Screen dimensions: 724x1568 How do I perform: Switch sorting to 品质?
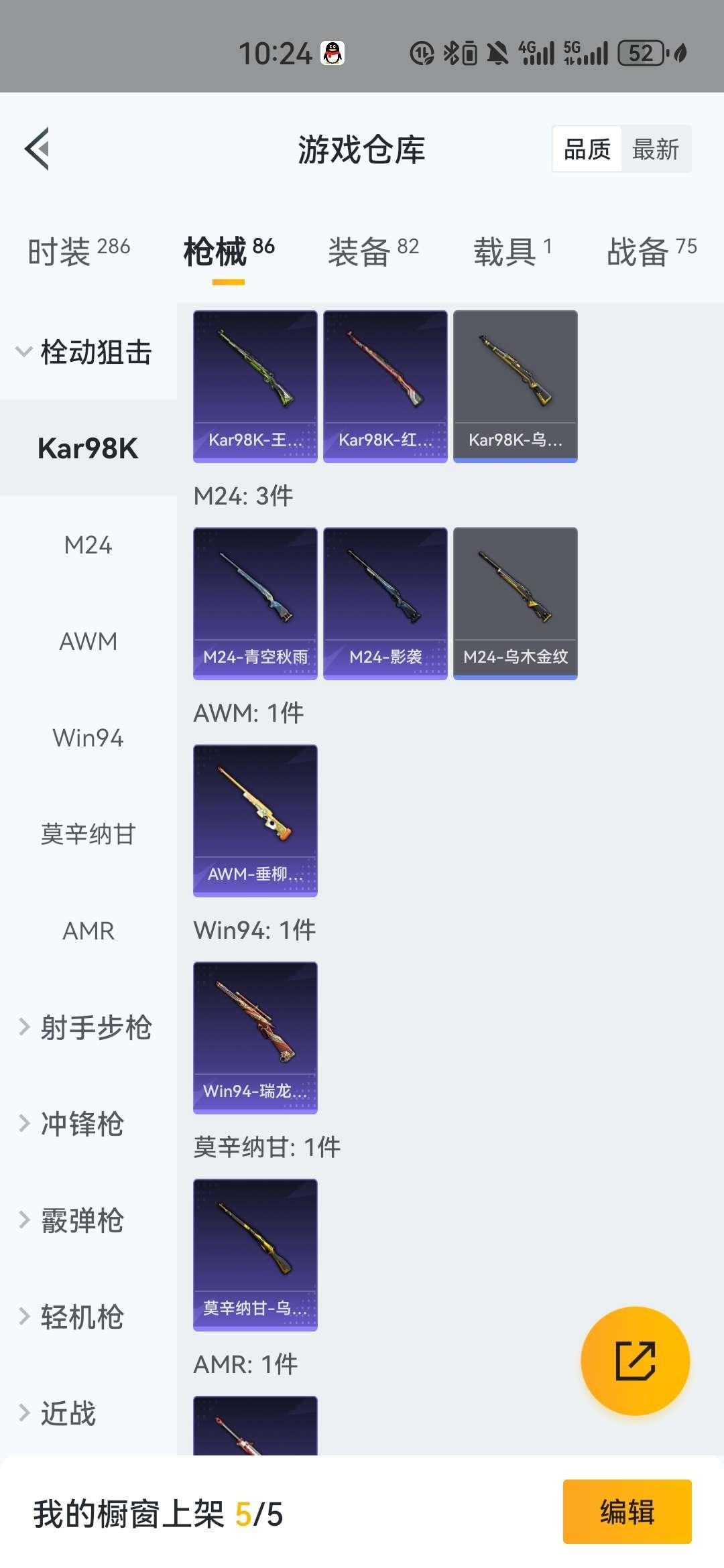click(586, 149)
